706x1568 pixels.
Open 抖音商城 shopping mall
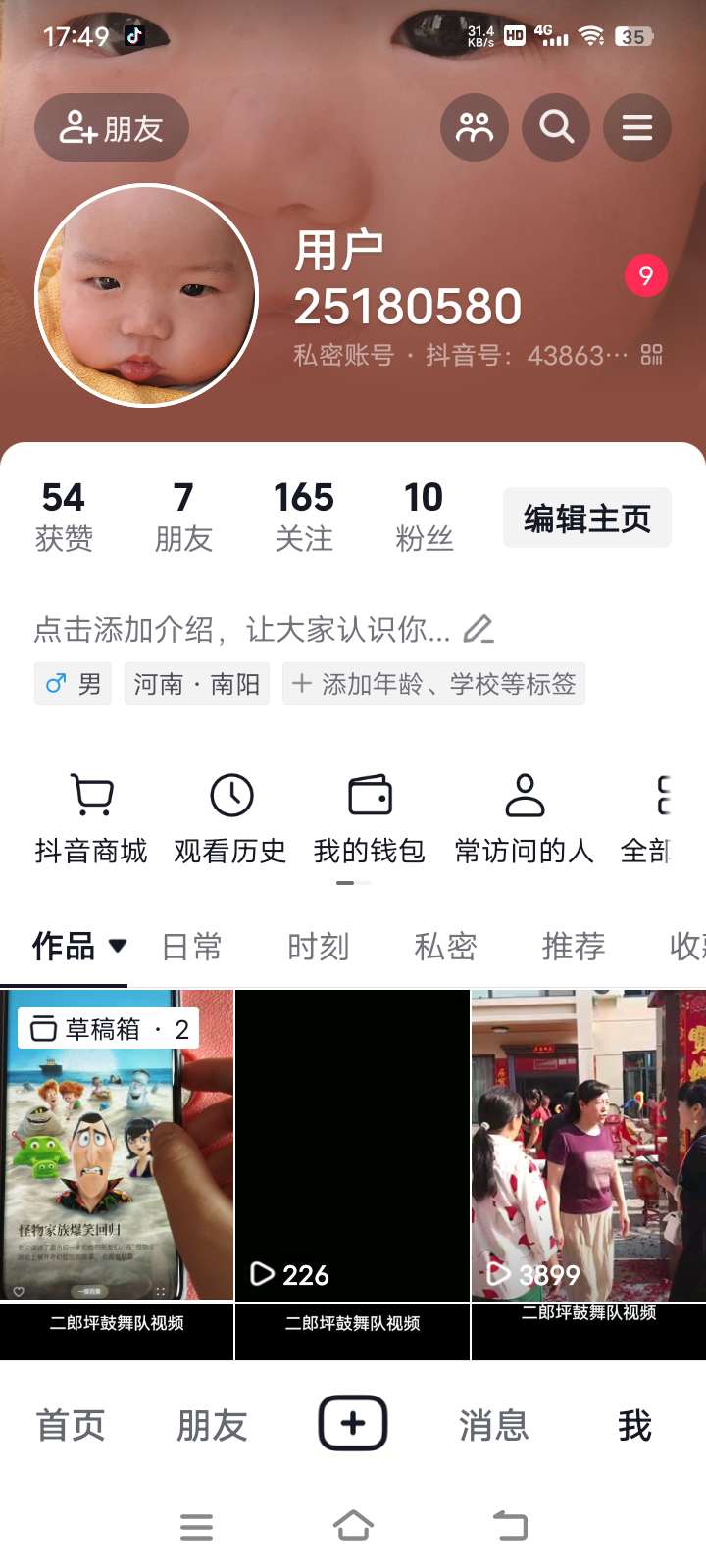91,819
